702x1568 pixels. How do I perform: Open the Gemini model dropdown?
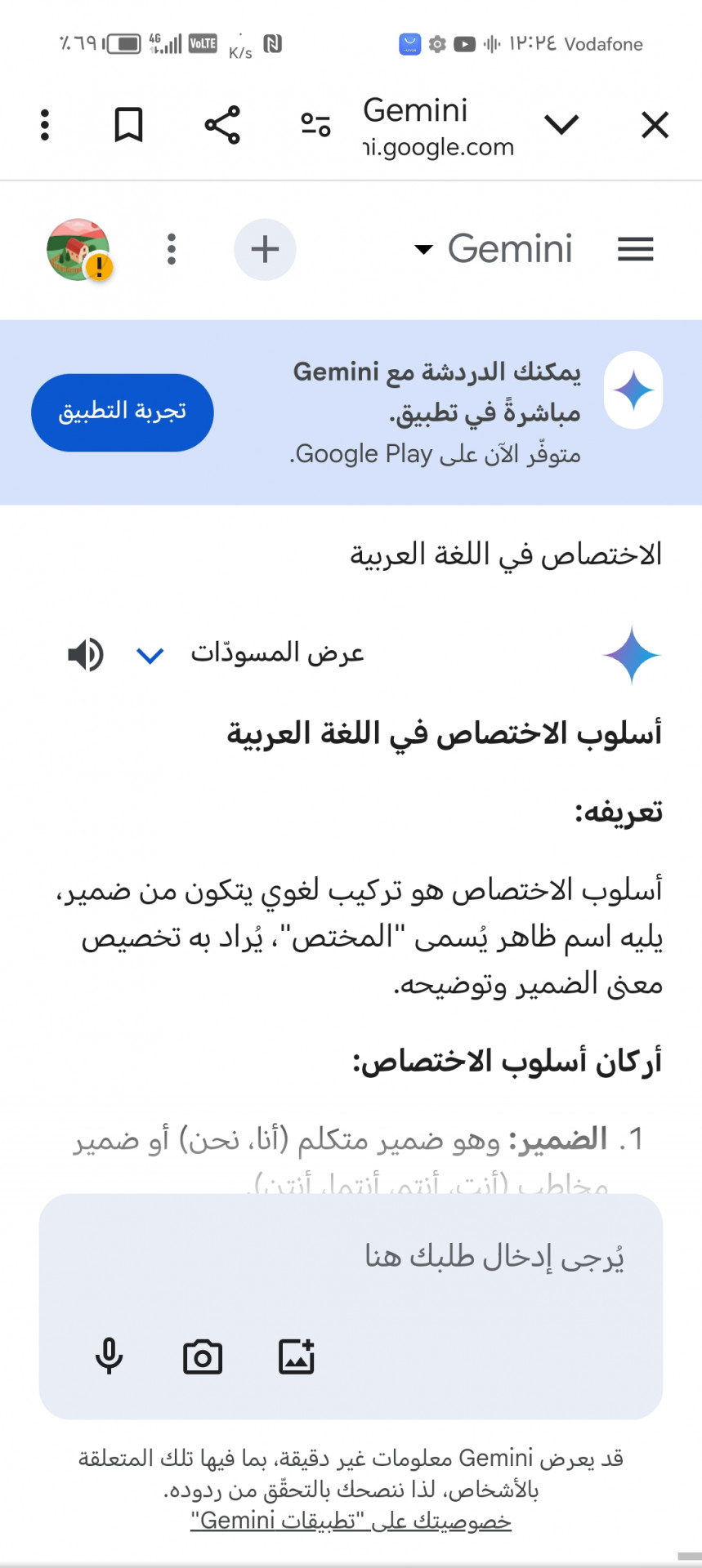click(x=494, y=249)
